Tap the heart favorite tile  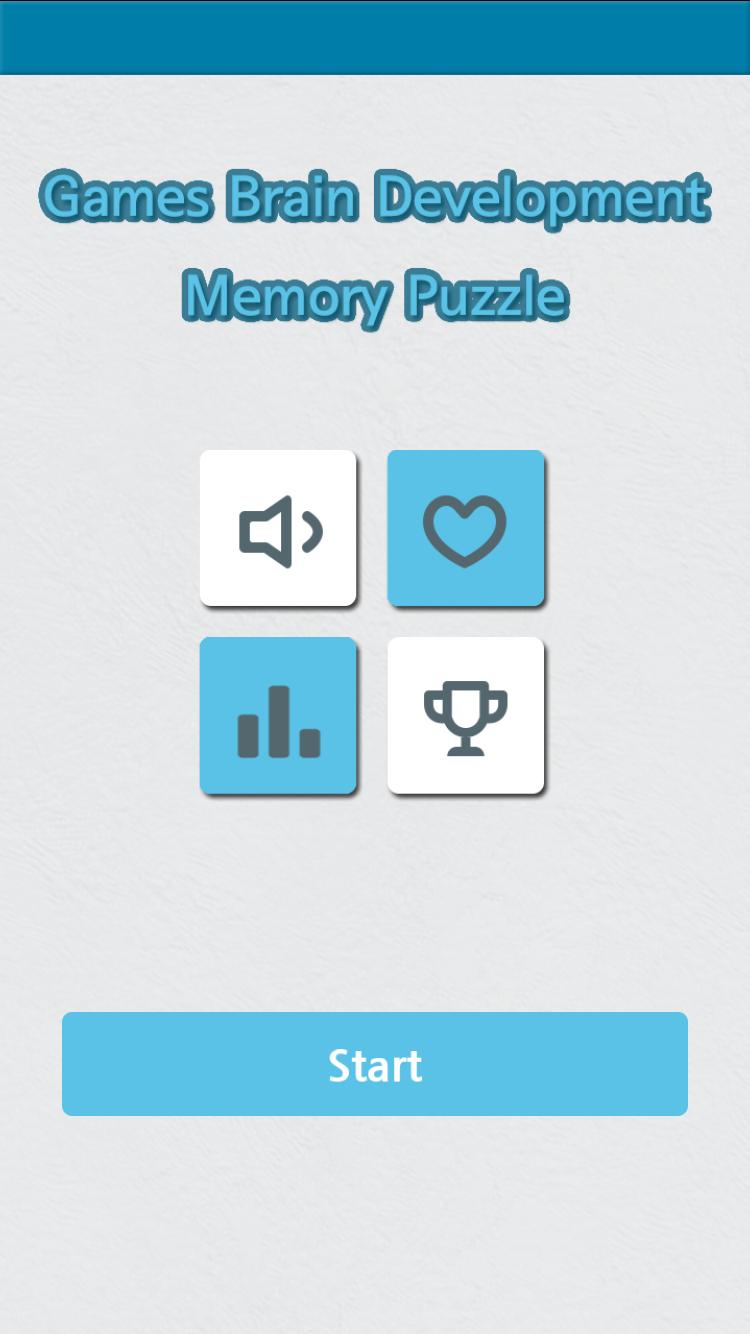click(x=465, y=528)
